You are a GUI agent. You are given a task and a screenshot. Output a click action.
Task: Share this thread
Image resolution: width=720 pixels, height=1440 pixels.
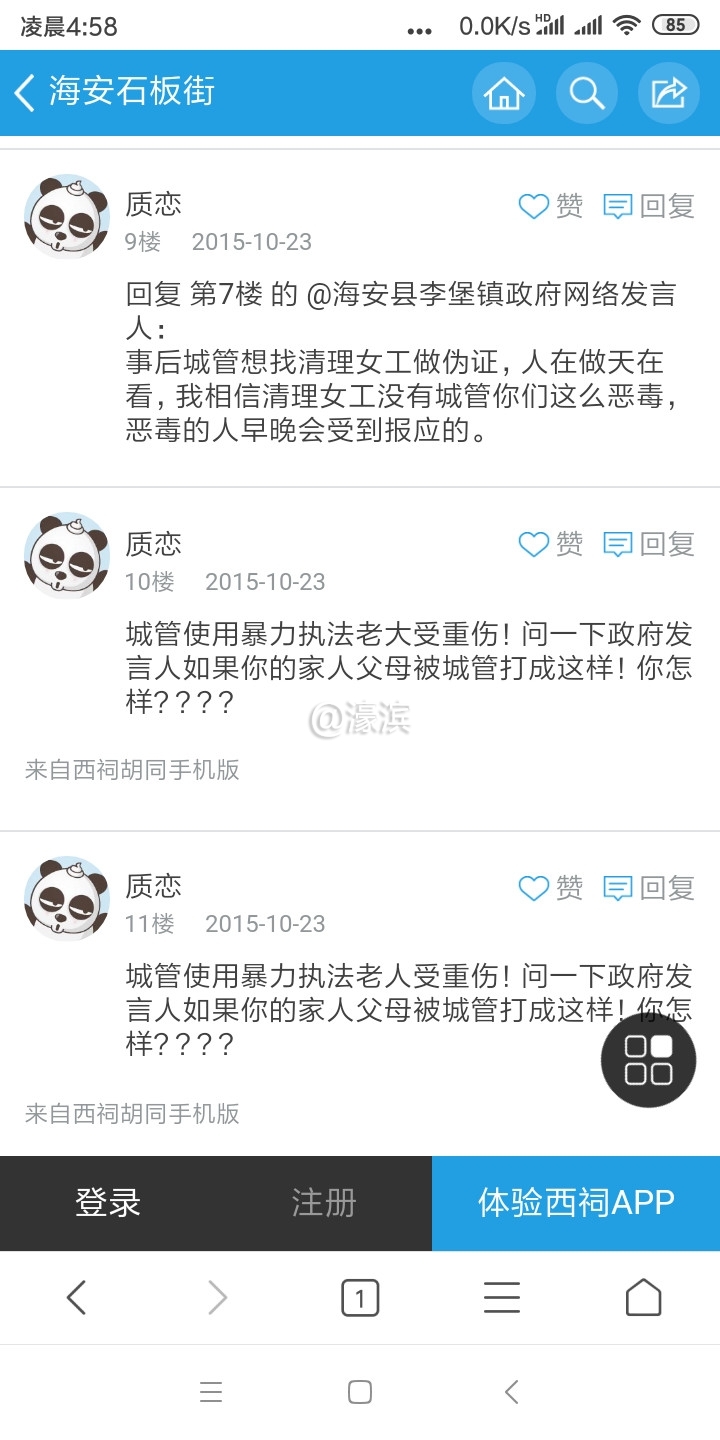pos(668,93)
